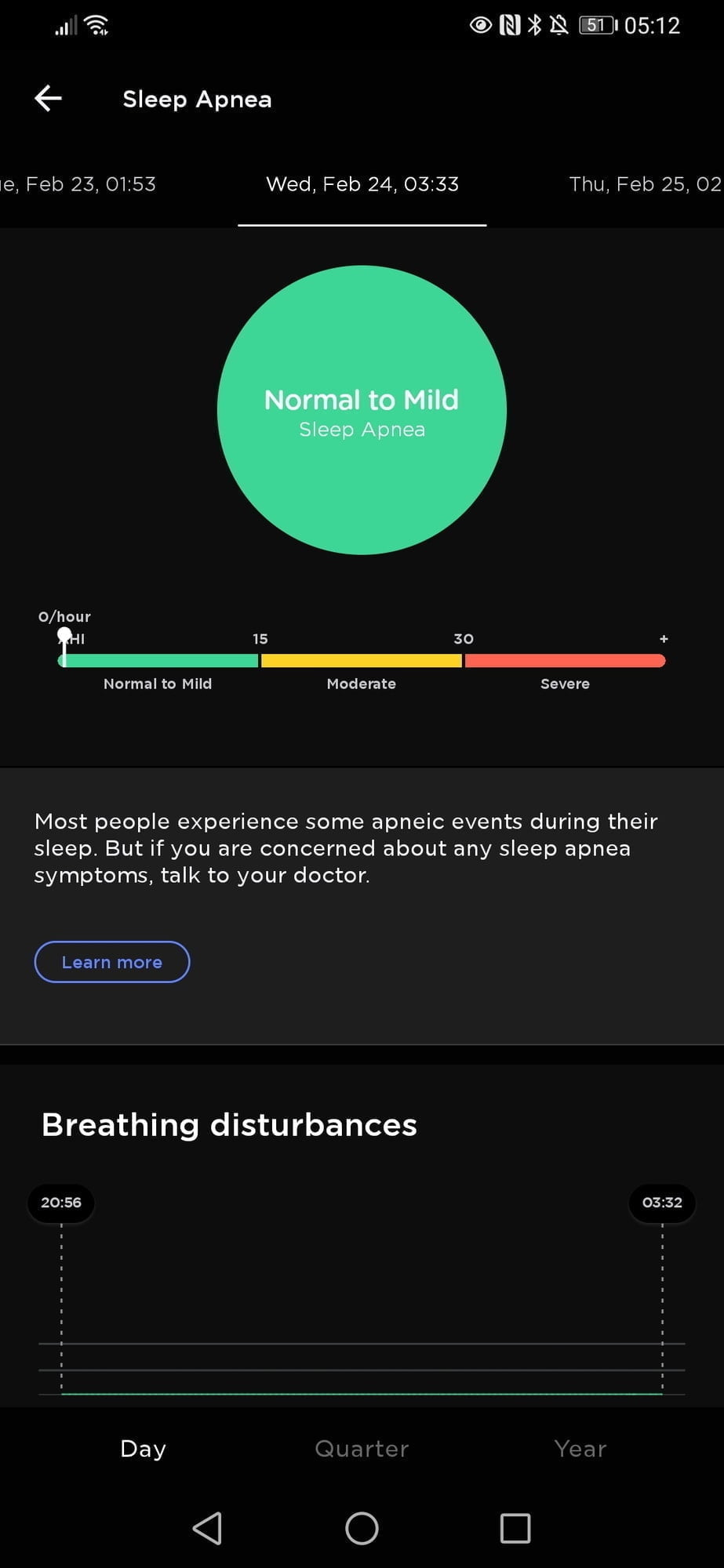The height and width of the screenshot is (1568, 724).
Task: Select the Wed, Feb 24, 03:33 tab
Action: pos(362,185)
